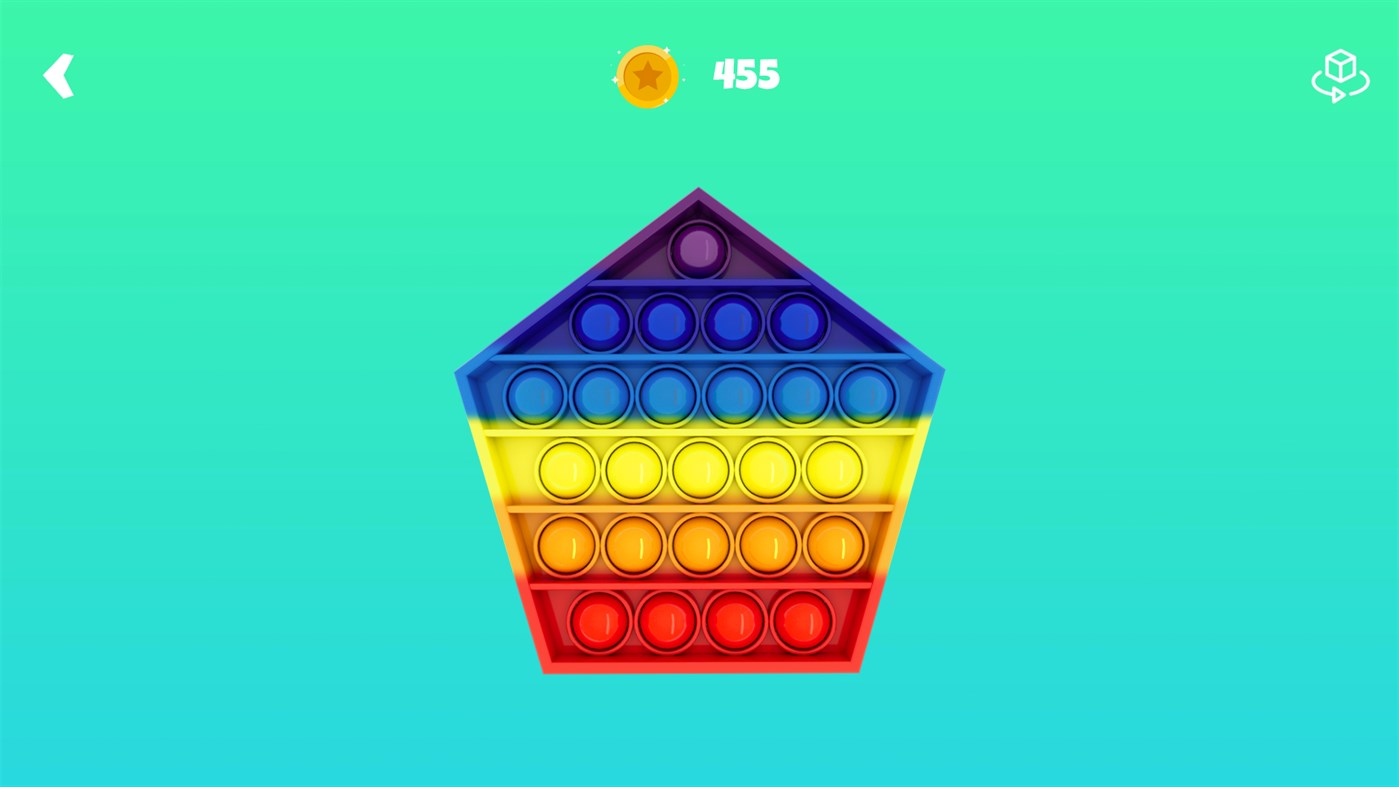This screenshot has height=787, width=1399.
Task: Pop the first red bubble
Action: [600, 621]
